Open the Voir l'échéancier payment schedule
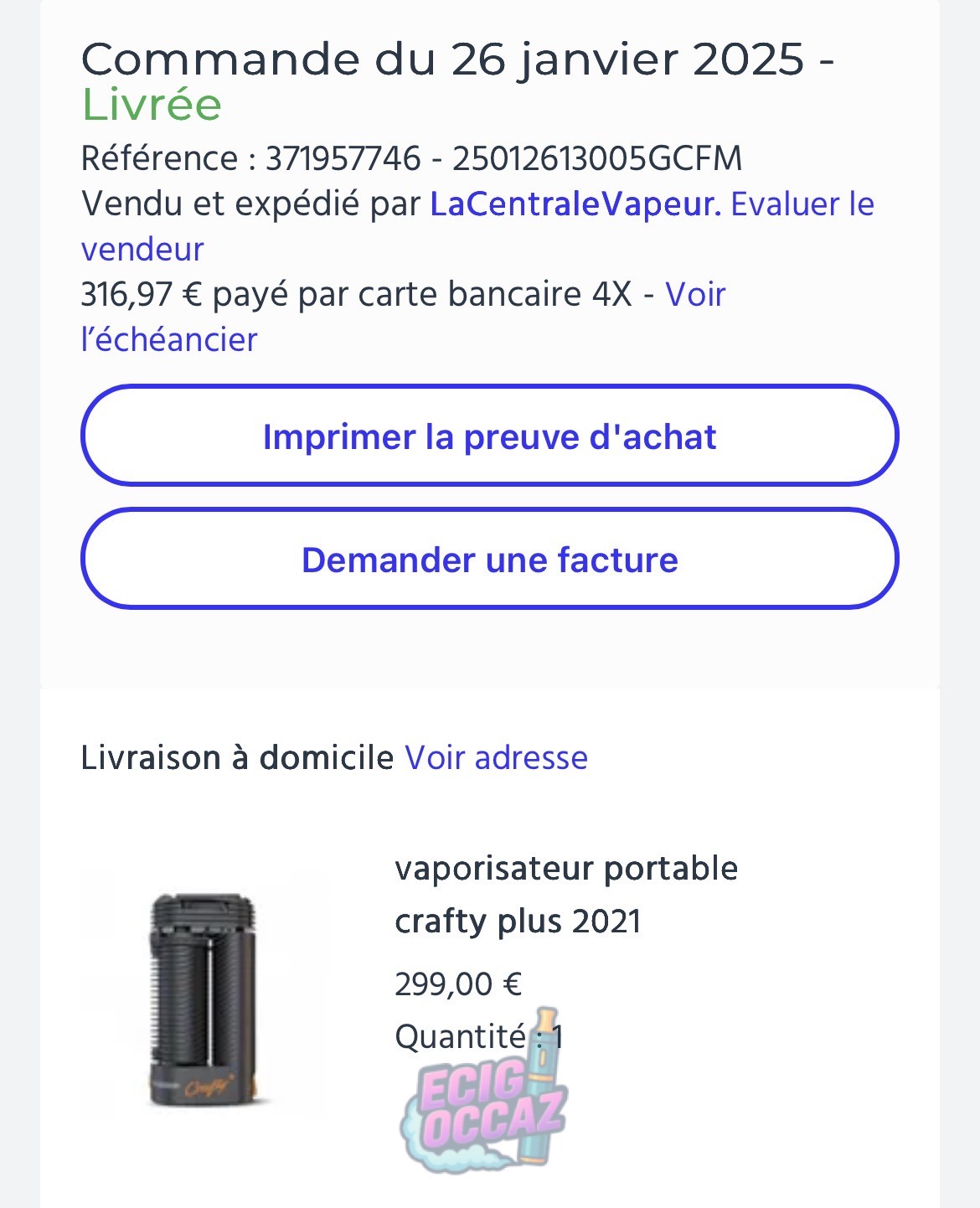The height and width of the screenshot is (1208, 980). (x=694, y=295)
